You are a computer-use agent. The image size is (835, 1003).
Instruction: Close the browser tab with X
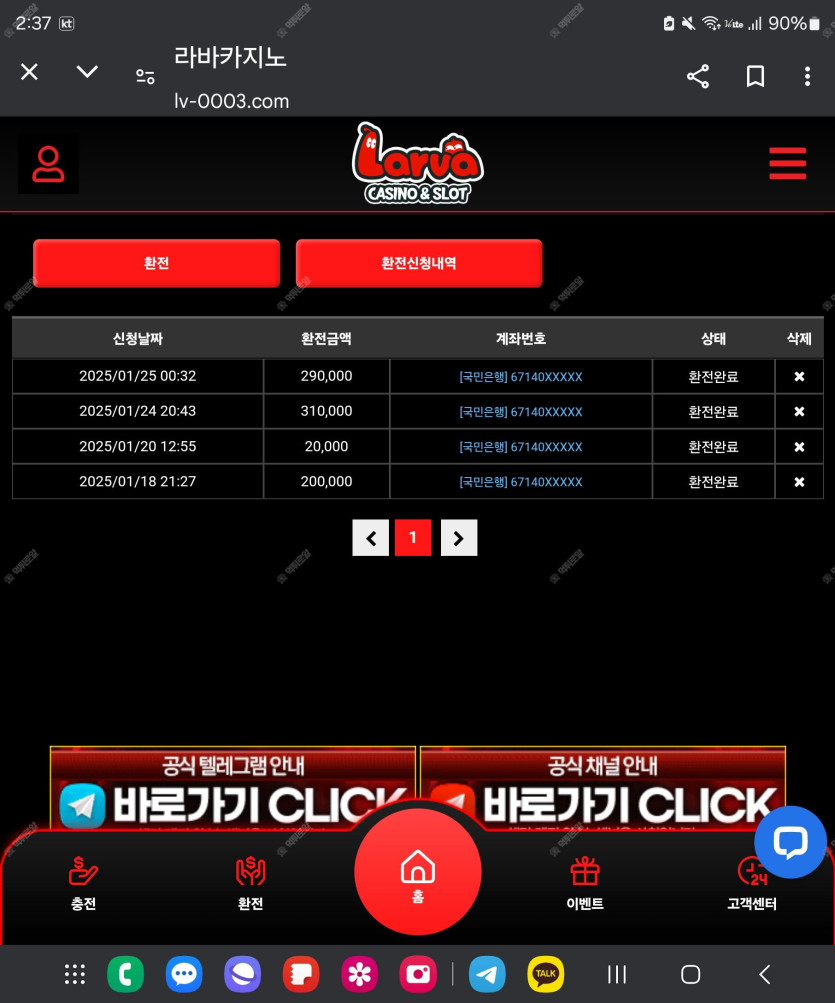tap(30, 72)
